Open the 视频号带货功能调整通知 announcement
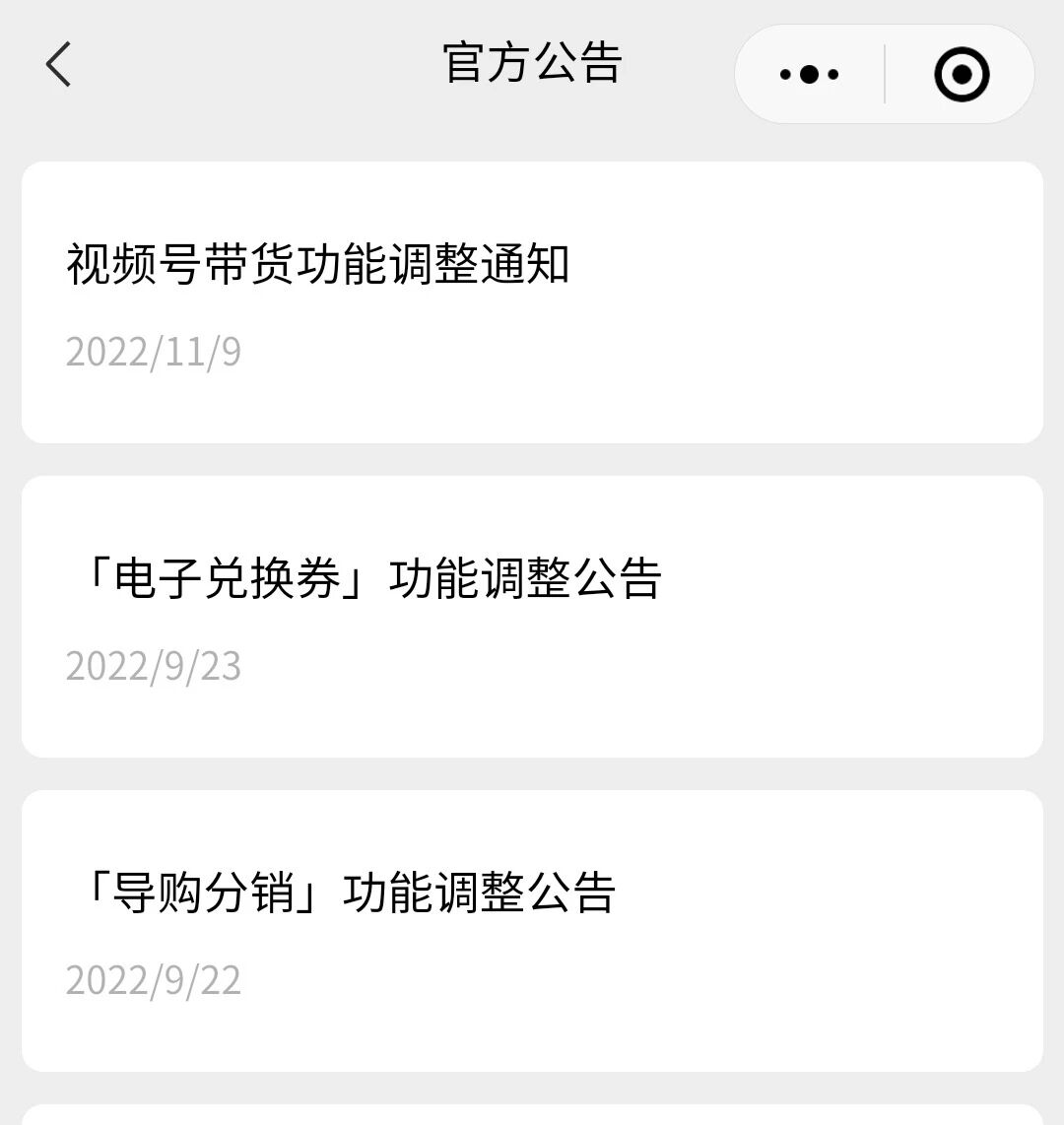The height and width of the screenshot is (1125, 1064). (532, 302)
